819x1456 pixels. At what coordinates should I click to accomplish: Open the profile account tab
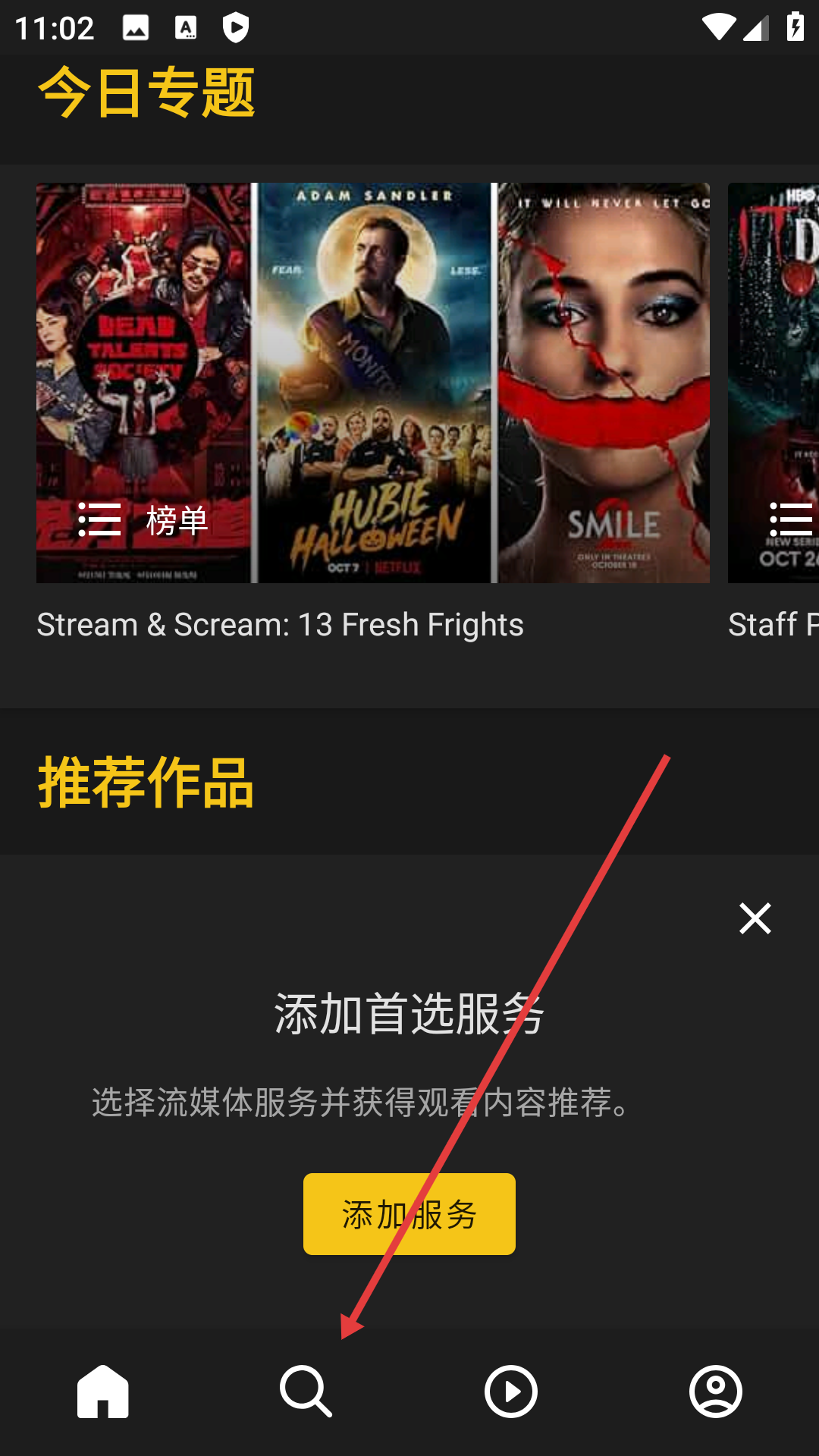click(715, 1392)
